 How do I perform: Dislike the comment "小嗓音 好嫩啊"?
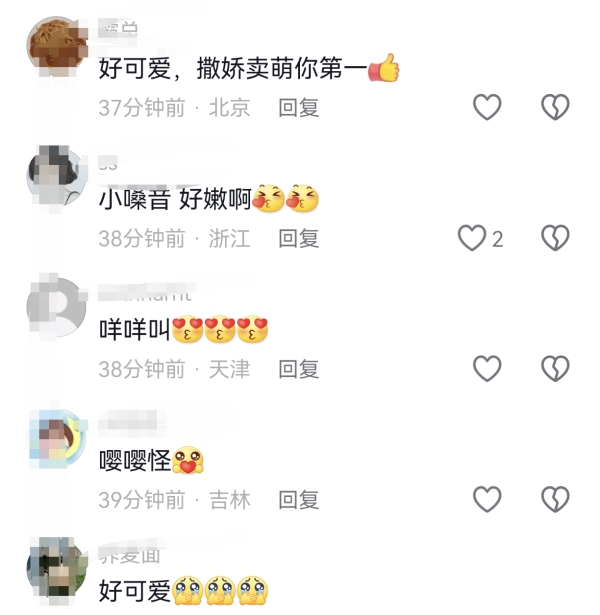point(555,238)
